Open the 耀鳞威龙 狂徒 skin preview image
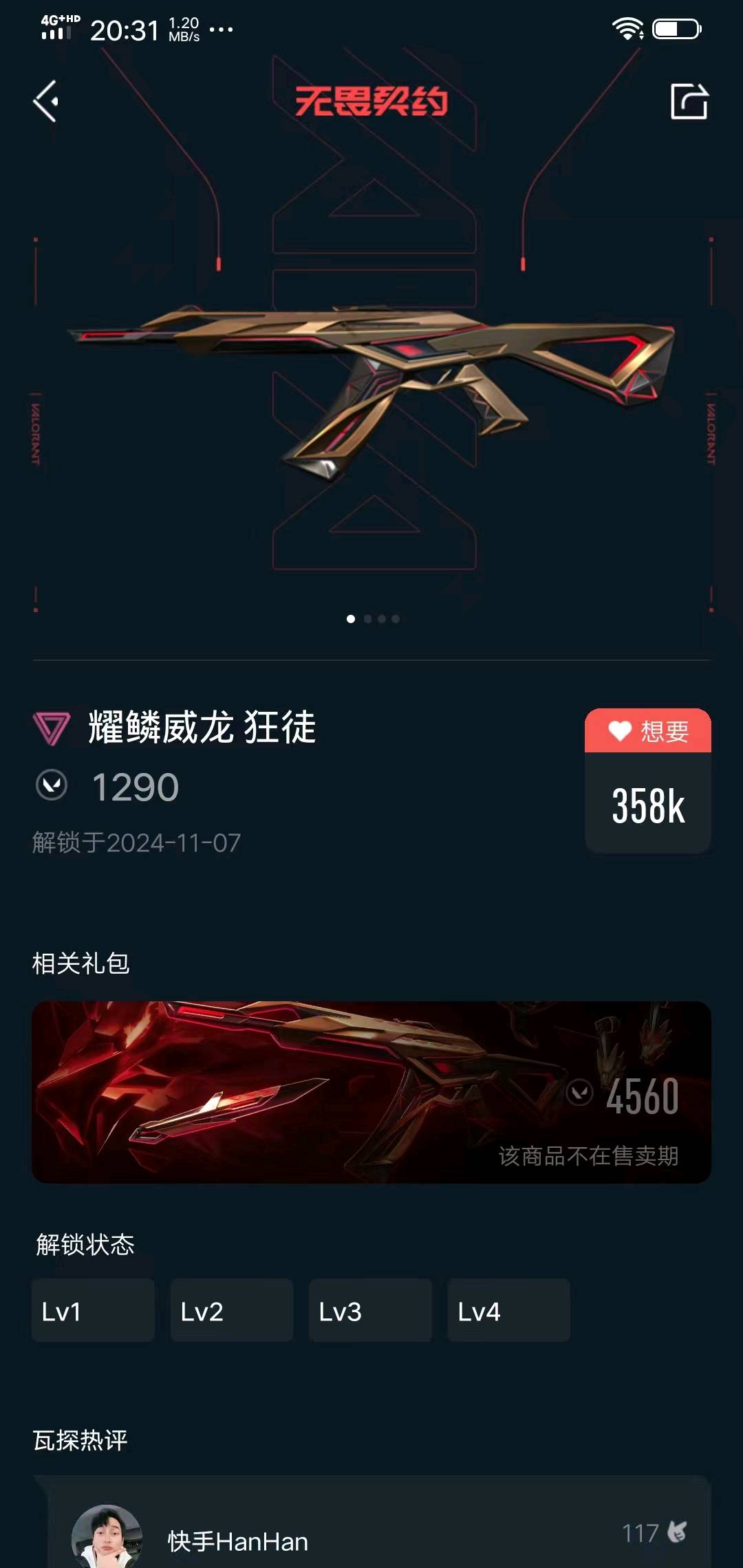 click(x=371, y=392)
